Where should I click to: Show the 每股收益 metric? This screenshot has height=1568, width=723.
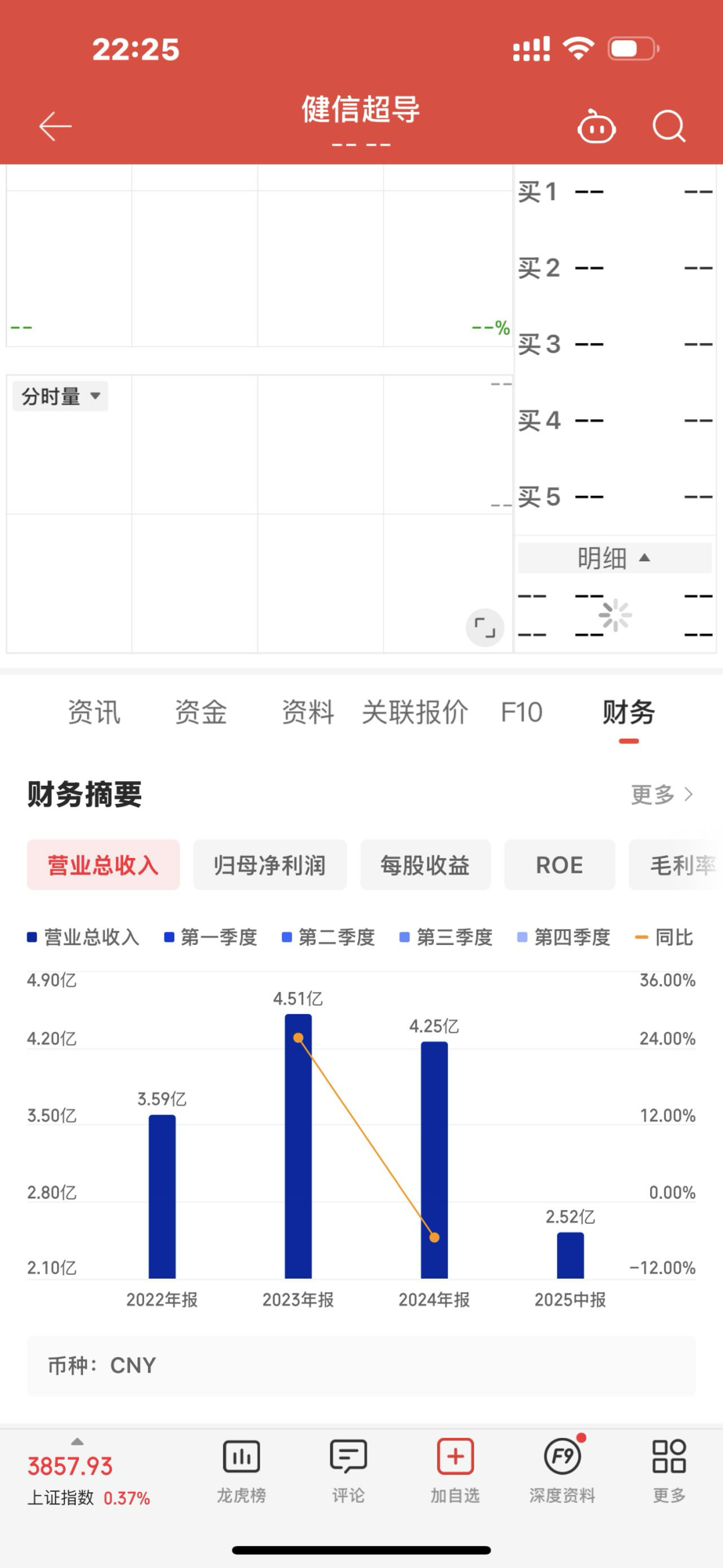(425, 865)
